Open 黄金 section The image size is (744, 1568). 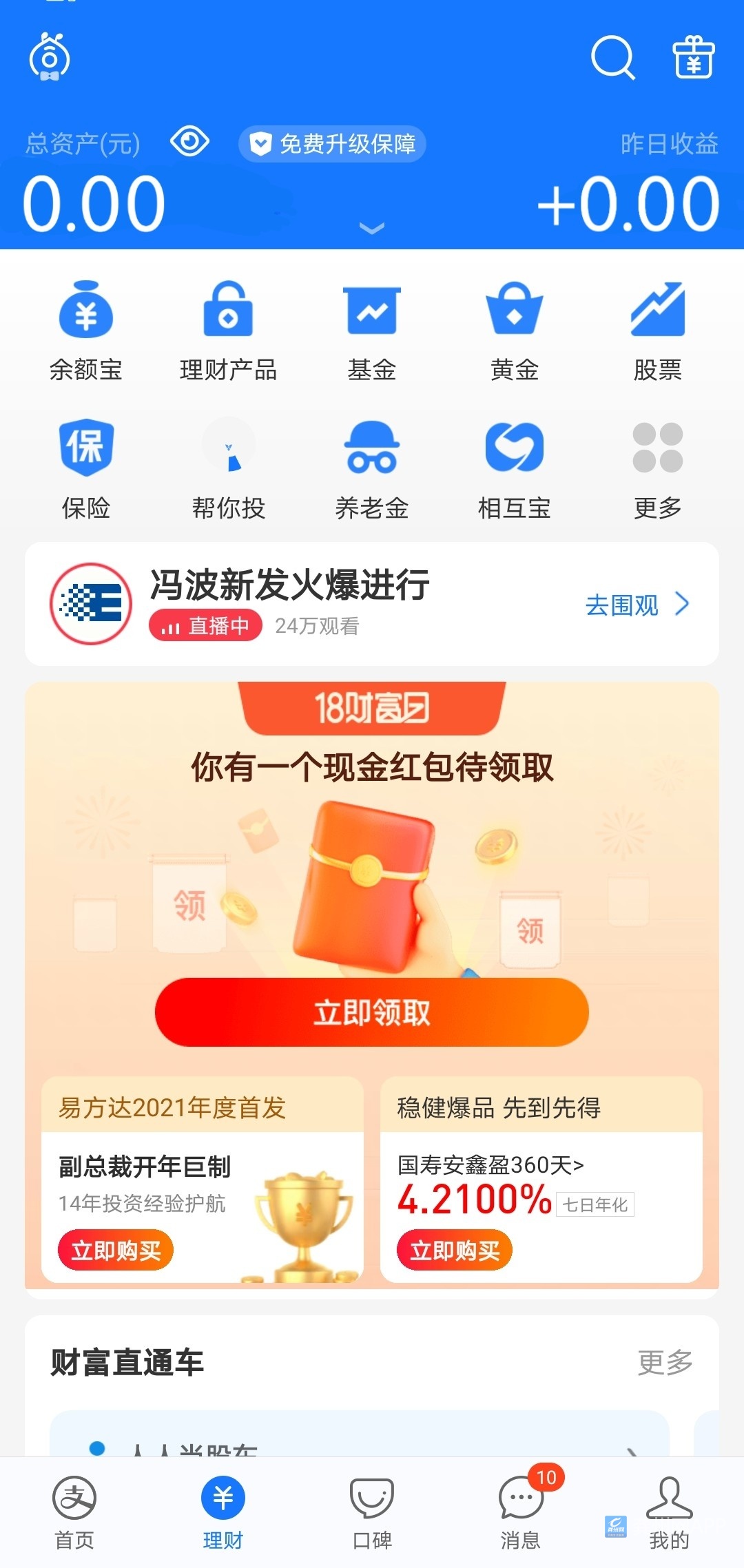coord(515,331)
